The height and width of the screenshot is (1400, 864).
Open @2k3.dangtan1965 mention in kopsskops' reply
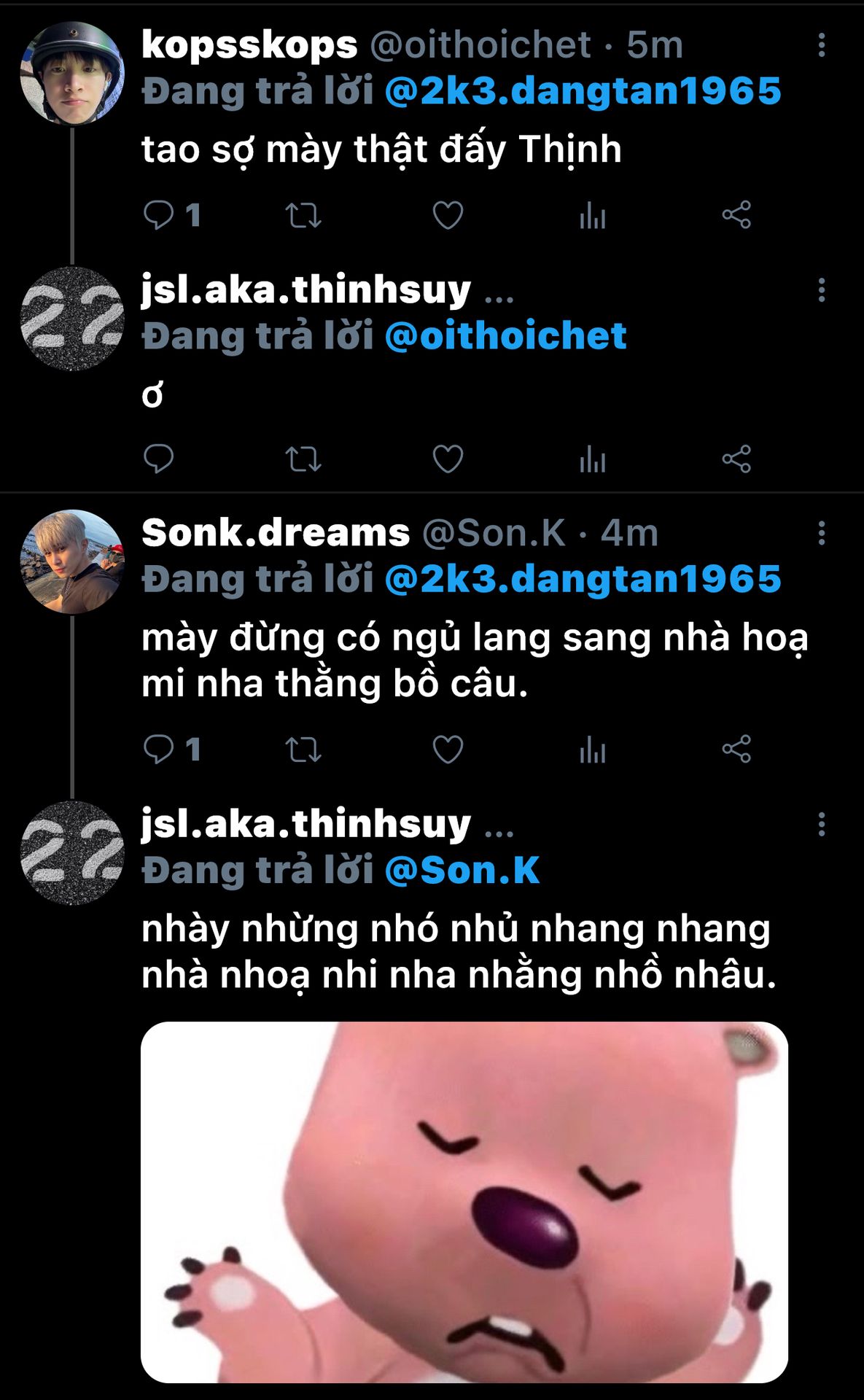[x=583, y=92]
